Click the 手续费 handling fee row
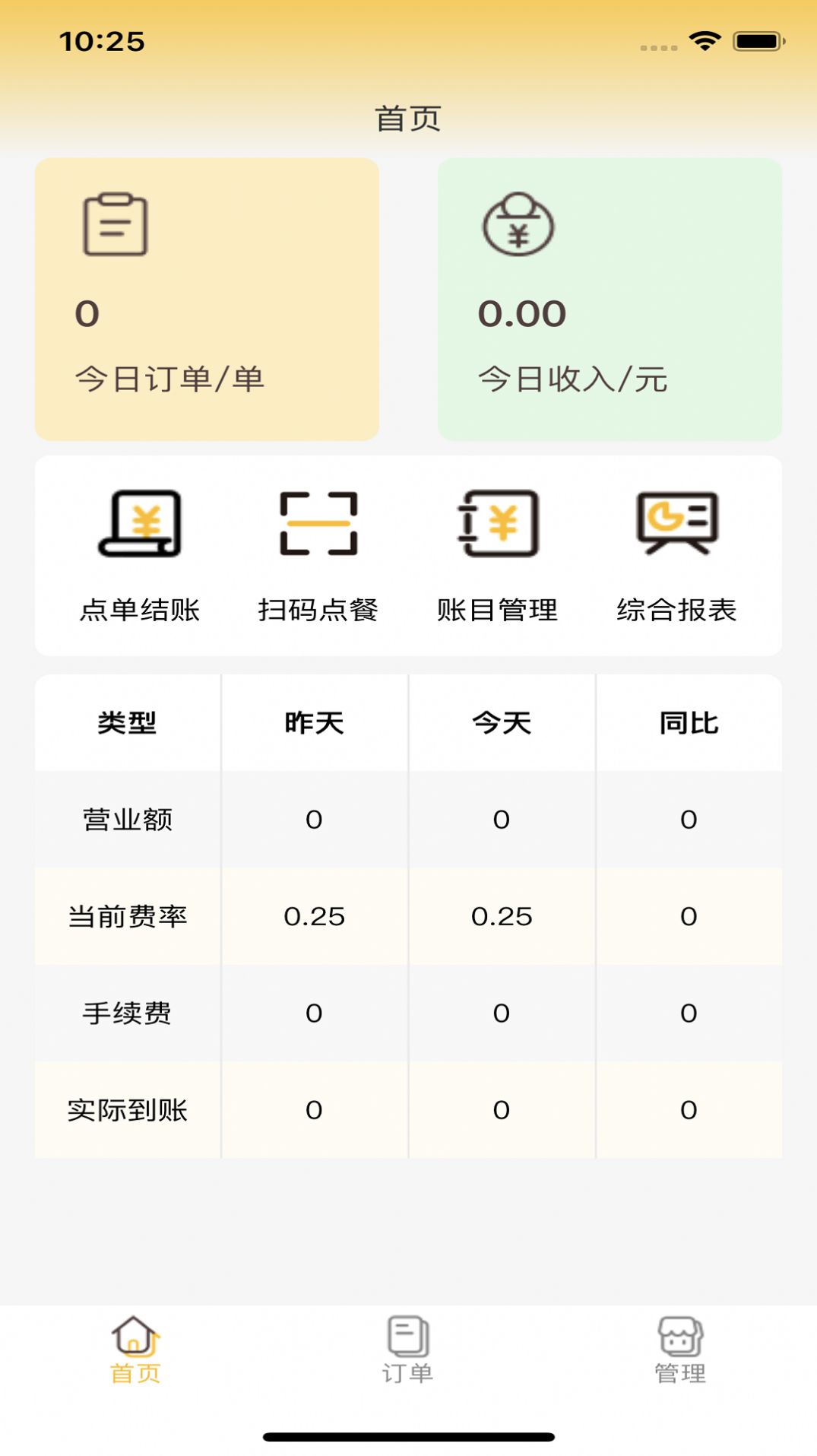The height and width of the screenshot is (1456, 817). [126, 1013]
